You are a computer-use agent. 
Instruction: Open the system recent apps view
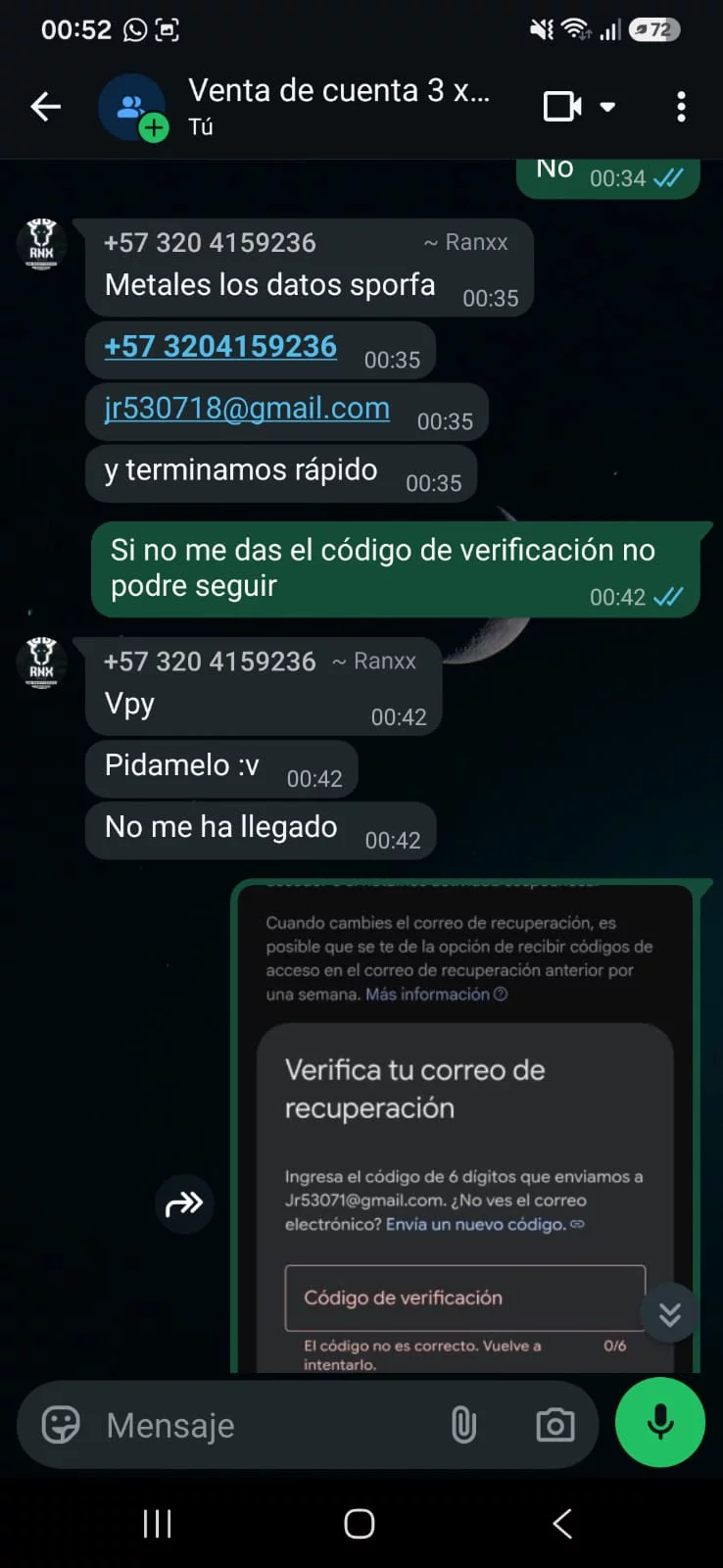(158, 1524)
